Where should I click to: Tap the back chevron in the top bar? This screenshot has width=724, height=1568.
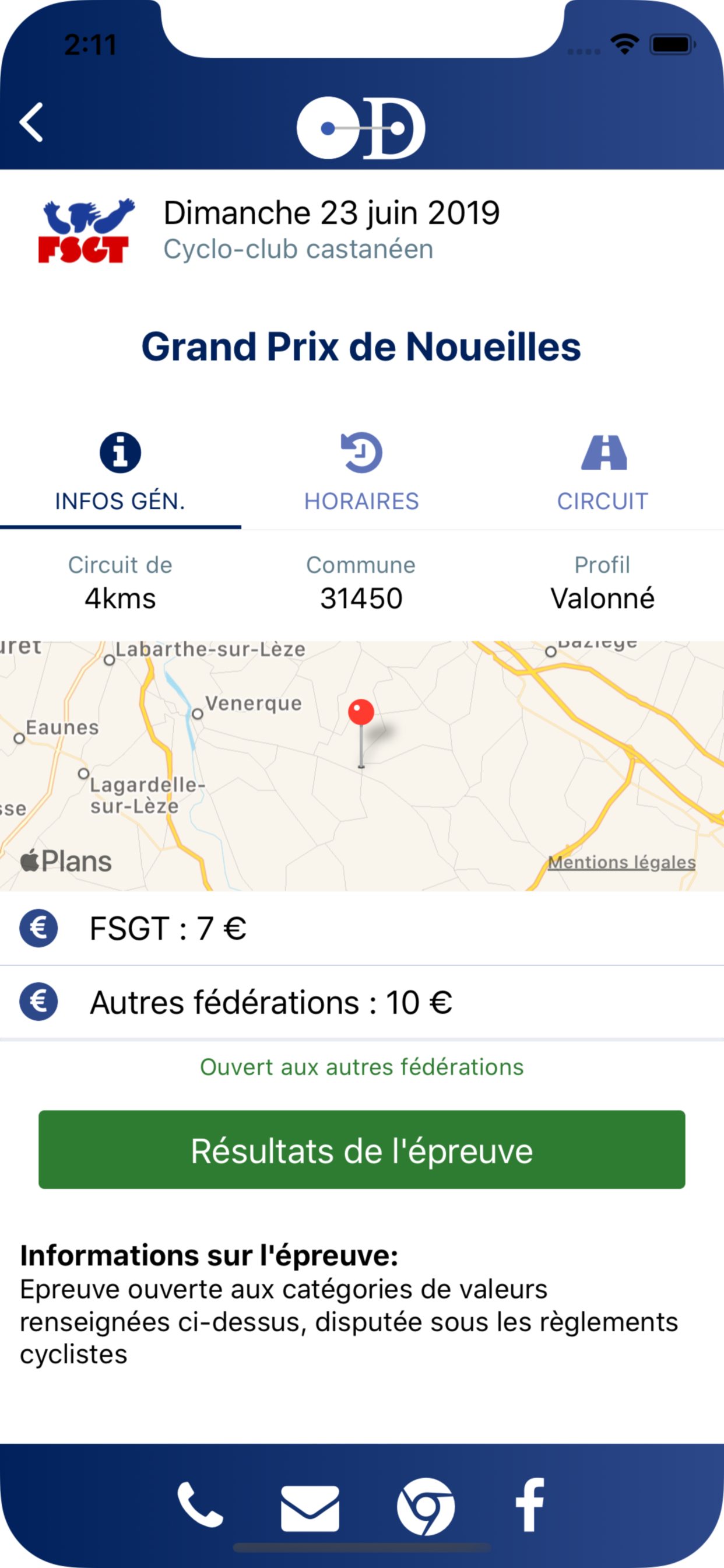31,122
